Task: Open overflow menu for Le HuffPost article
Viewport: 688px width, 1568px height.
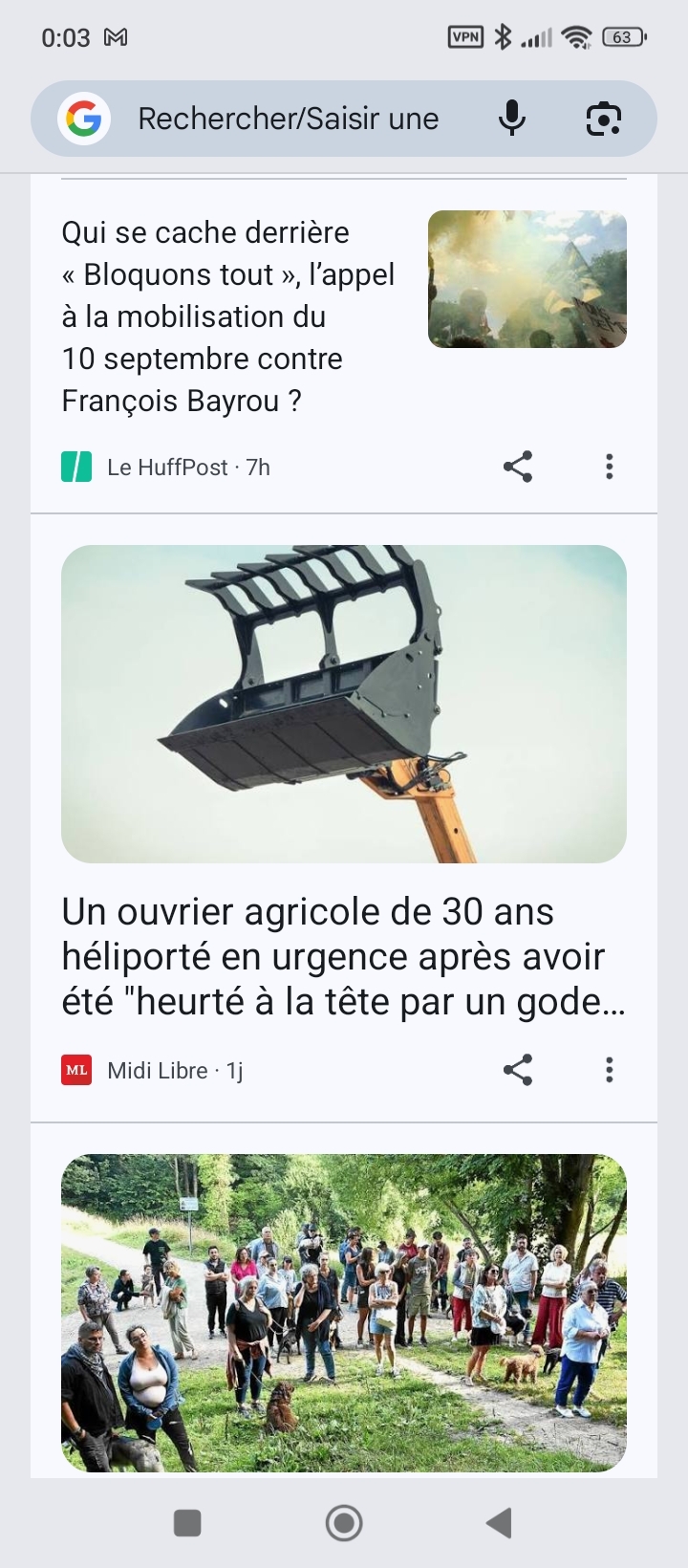Action: click(610, 467)
